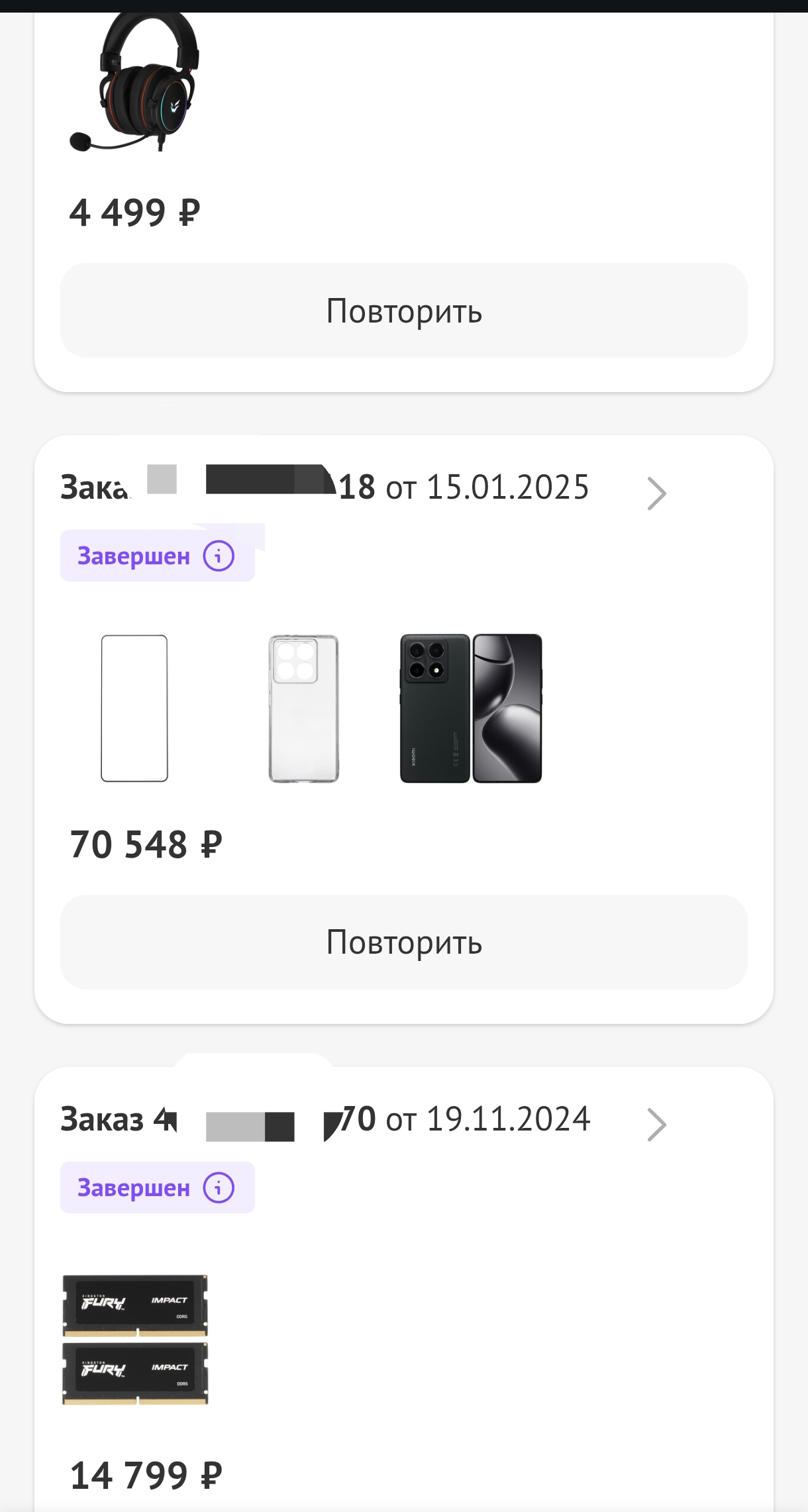Open order details from 15.01.2025

pyautogui.click(x=656, y=493)
